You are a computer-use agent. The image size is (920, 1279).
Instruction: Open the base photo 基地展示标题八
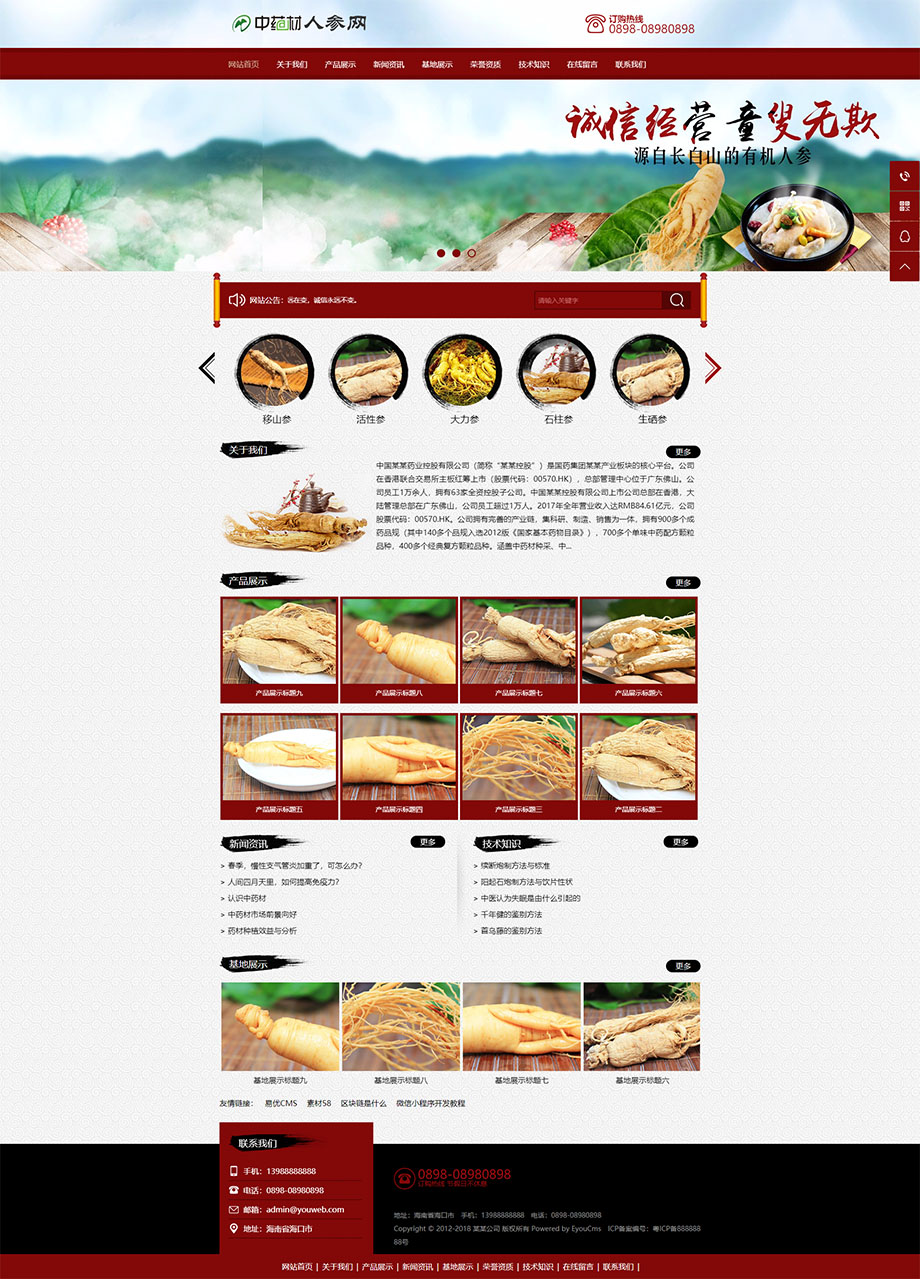pos(401,1028)
